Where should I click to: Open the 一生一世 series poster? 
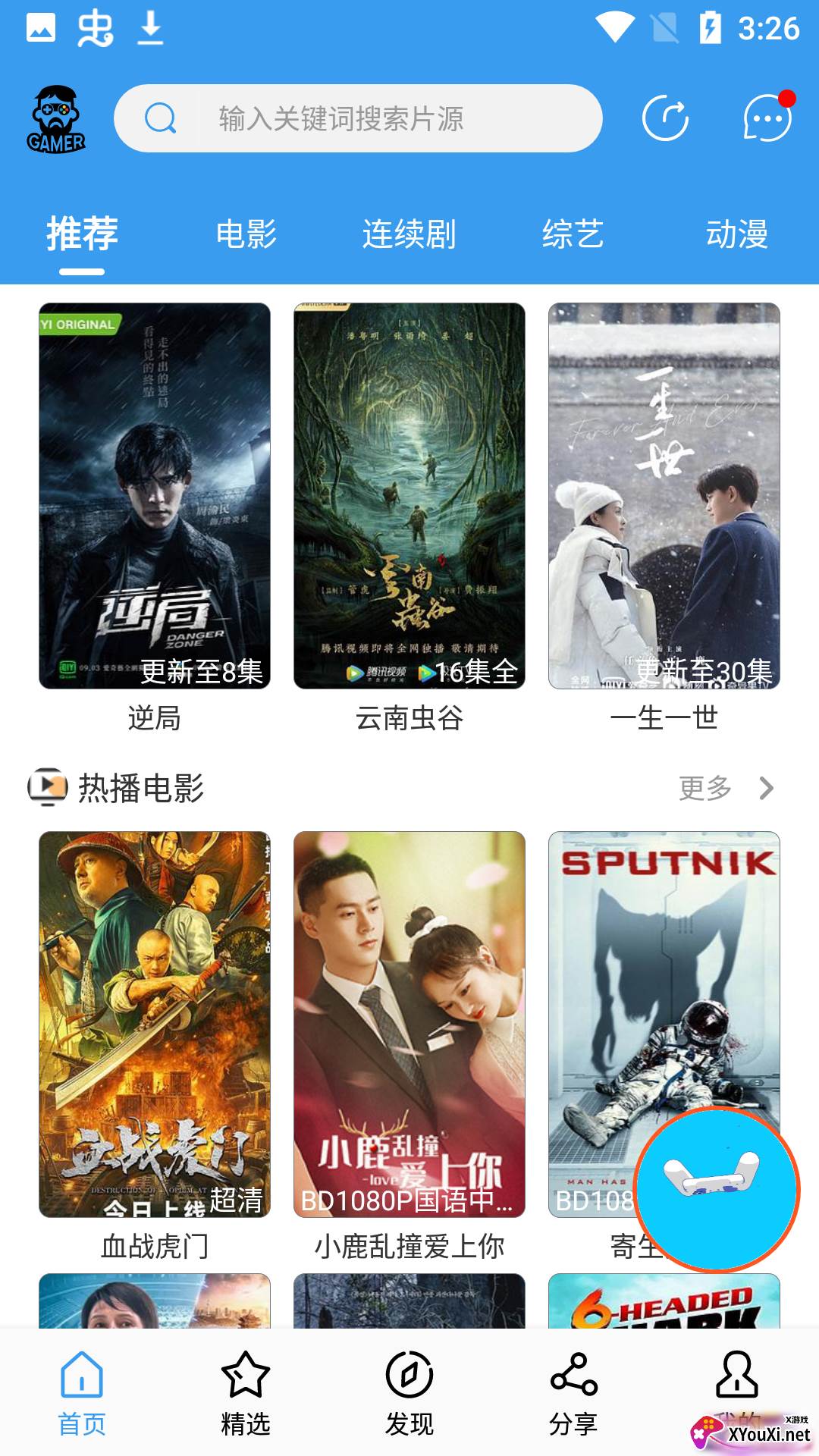click(664, 496)
